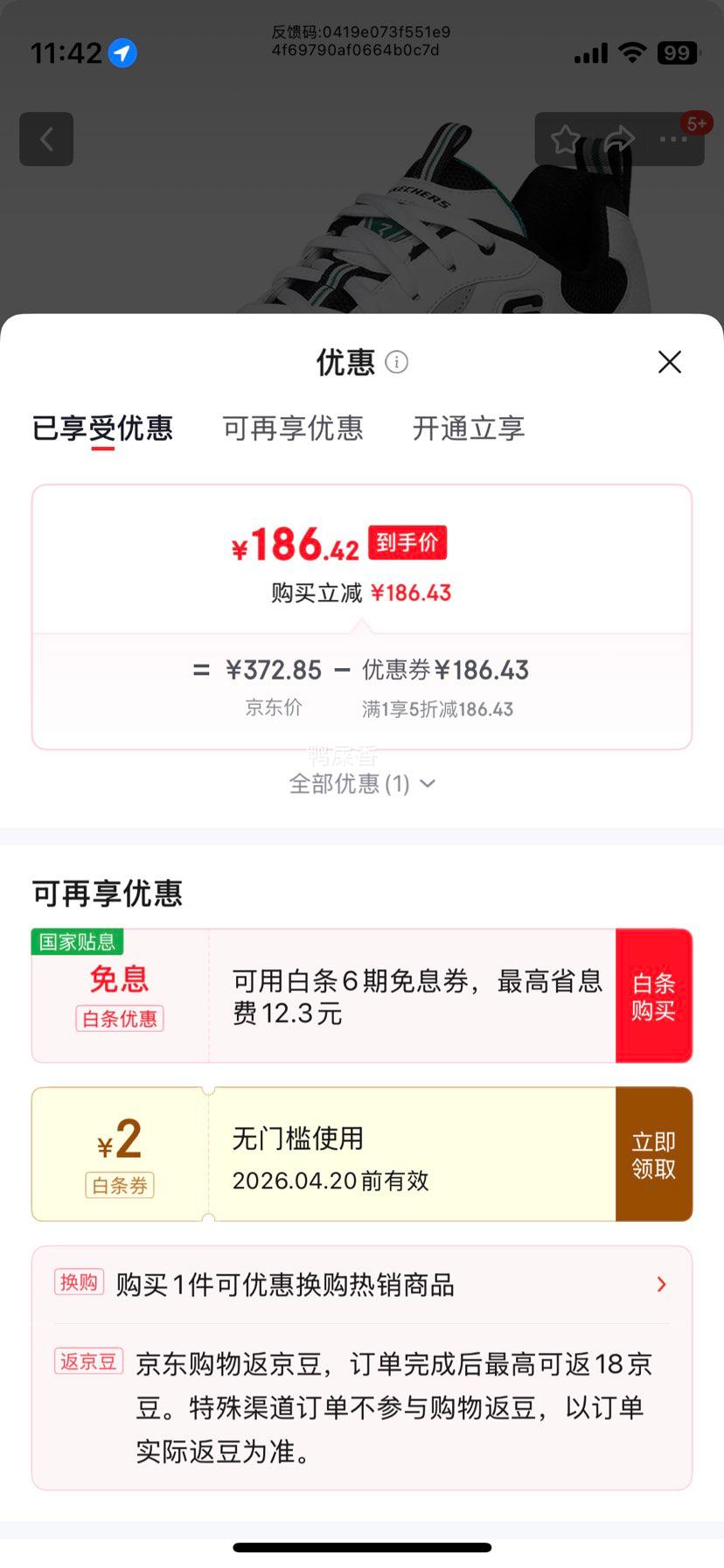Select the 已享受优惠 tab
The height and width of the screenshot is (1568, 724).
tap(104, 429)
